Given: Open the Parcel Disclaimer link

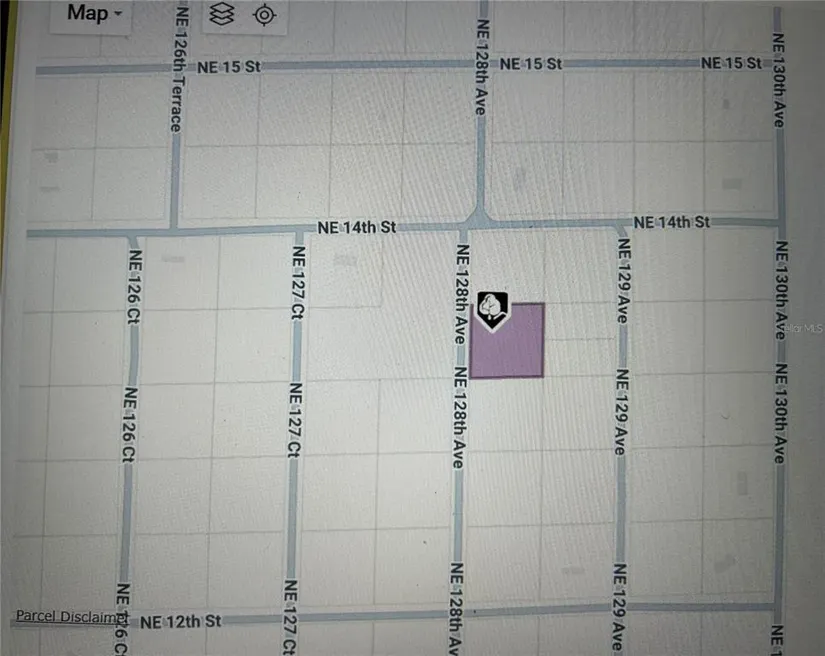Looking at the screenshot, I should [71, 617].
